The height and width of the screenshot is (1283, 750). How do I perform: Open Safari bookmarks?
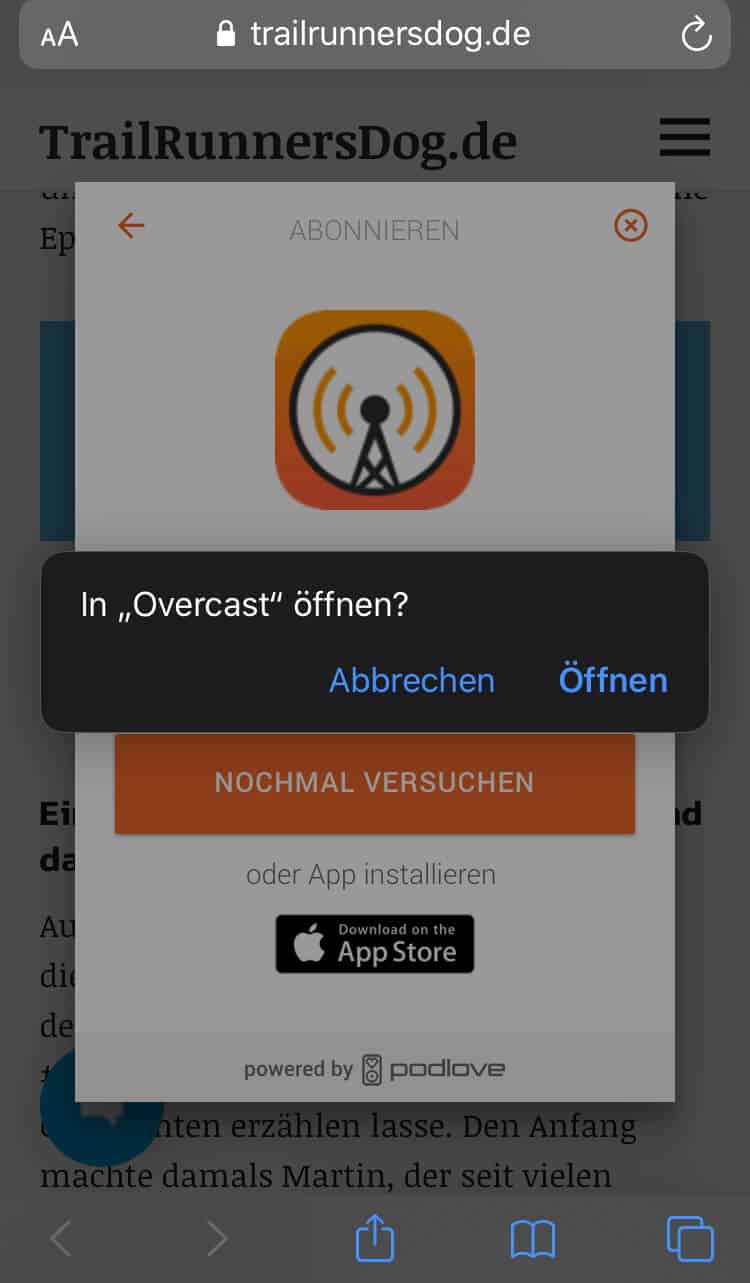tap(532, 1240)
